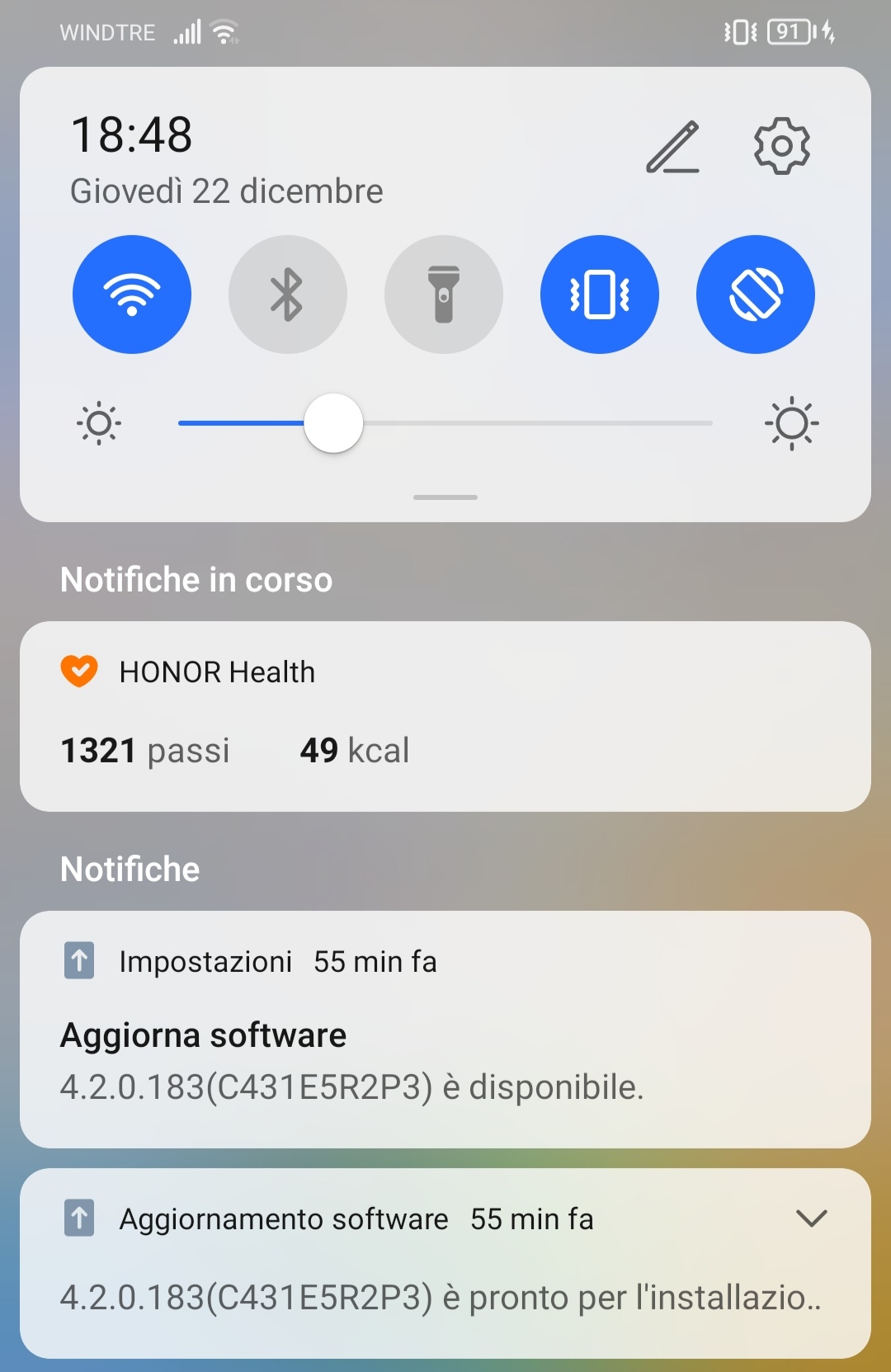The image size is (891, 1372).
Task: Enable the Bluetooth toggle
Action: click(x=287, y=294)
